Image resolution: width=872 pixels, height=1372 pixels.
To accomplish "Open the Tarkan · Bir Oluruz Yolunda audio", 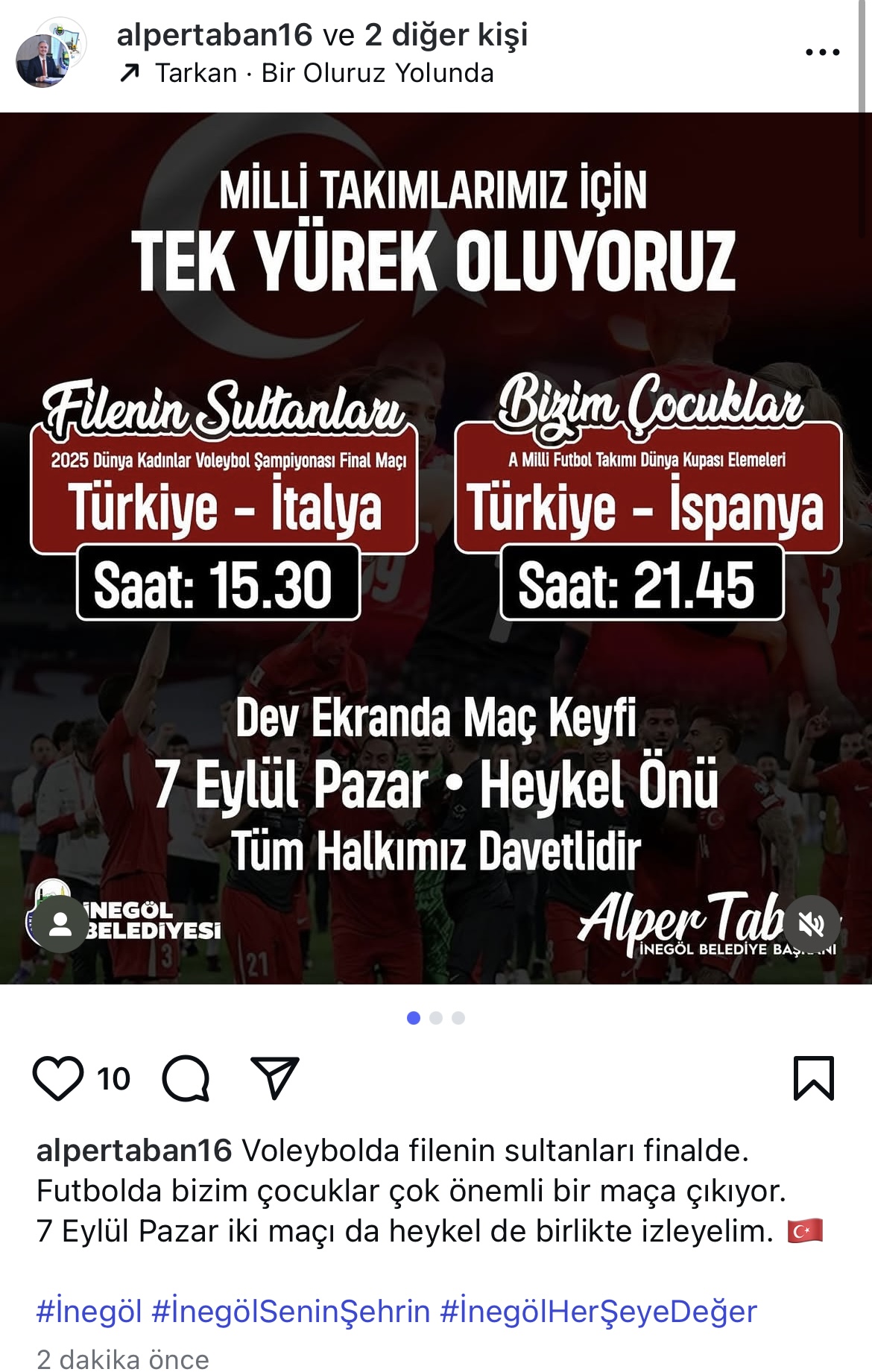I will pyautogui.click(x=323, y=73).
